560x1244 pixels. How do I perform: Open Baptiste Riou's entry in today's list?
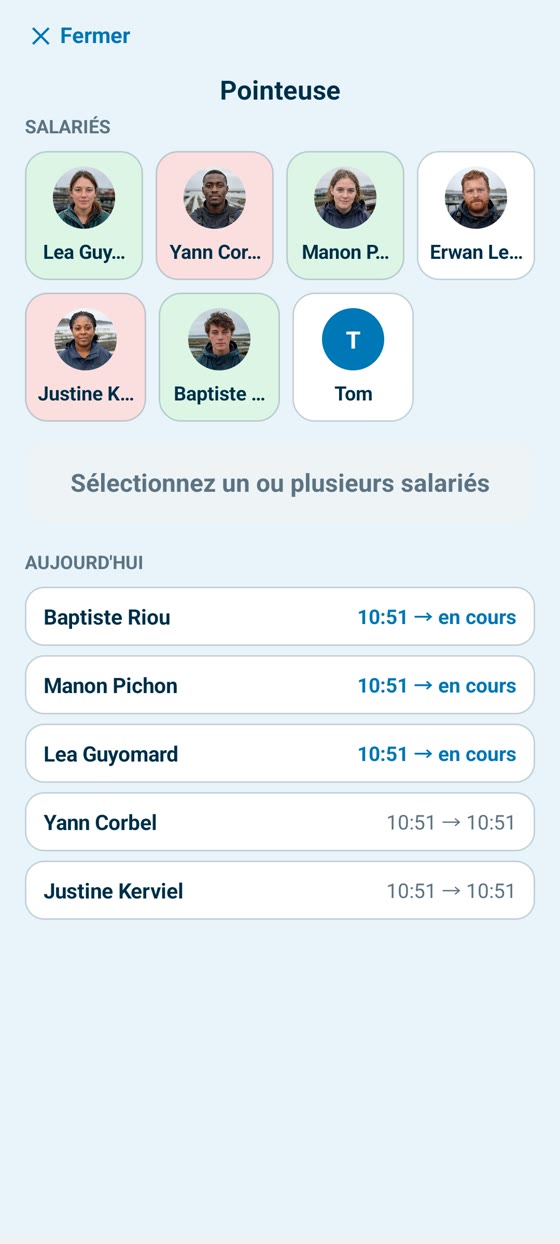click(280, 617)
